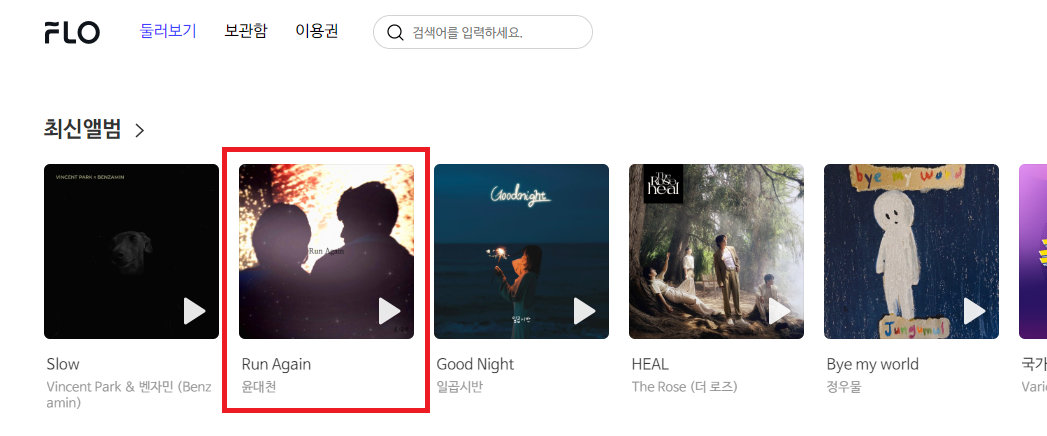Image resolution: width=1047 pixels, height=436 pixels.
Task: Open artist 정우물 under Bye my world
Action: tap(844, 386)
